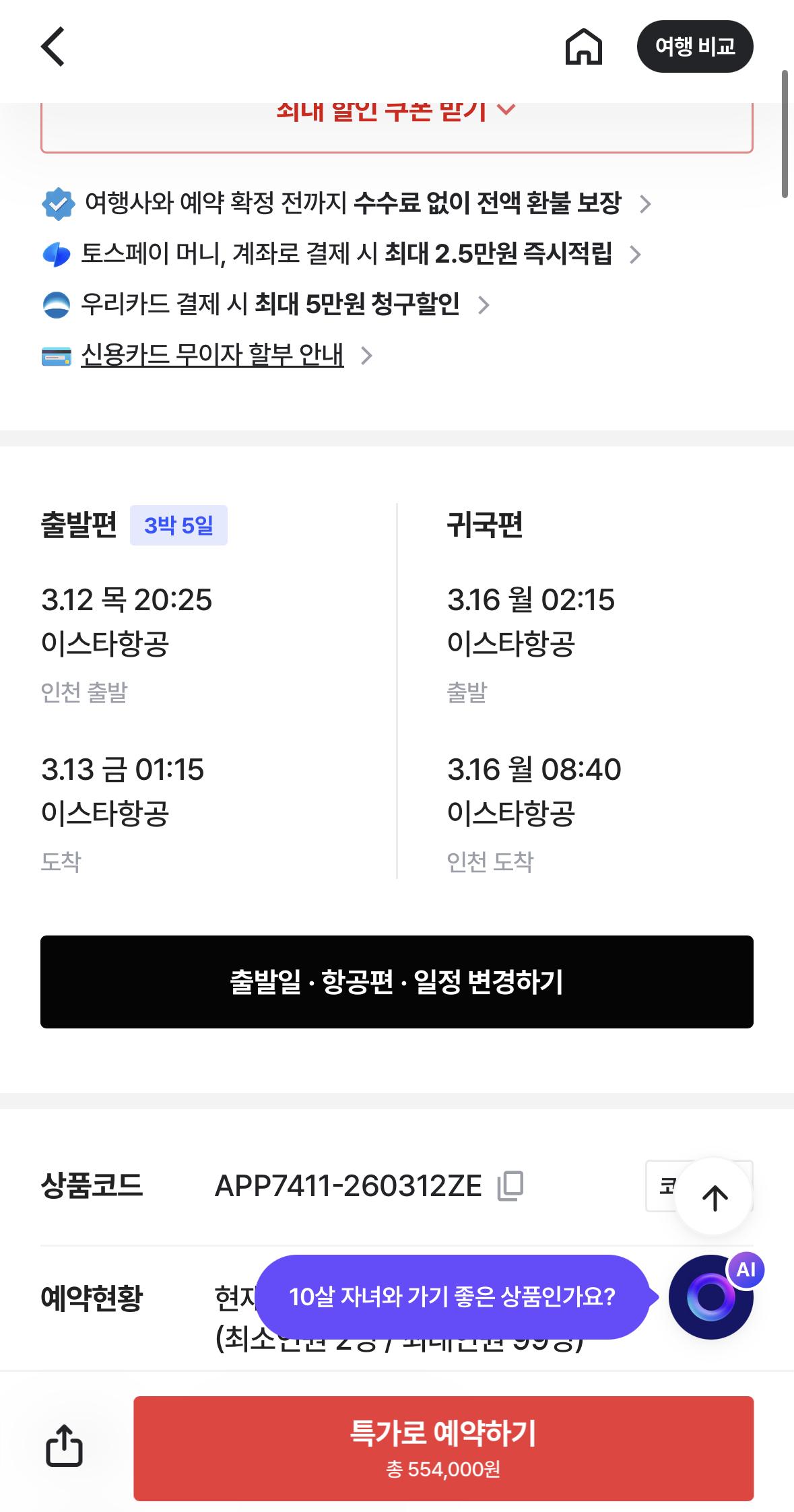Click the blue refund guarantee badge

[58, 200]
